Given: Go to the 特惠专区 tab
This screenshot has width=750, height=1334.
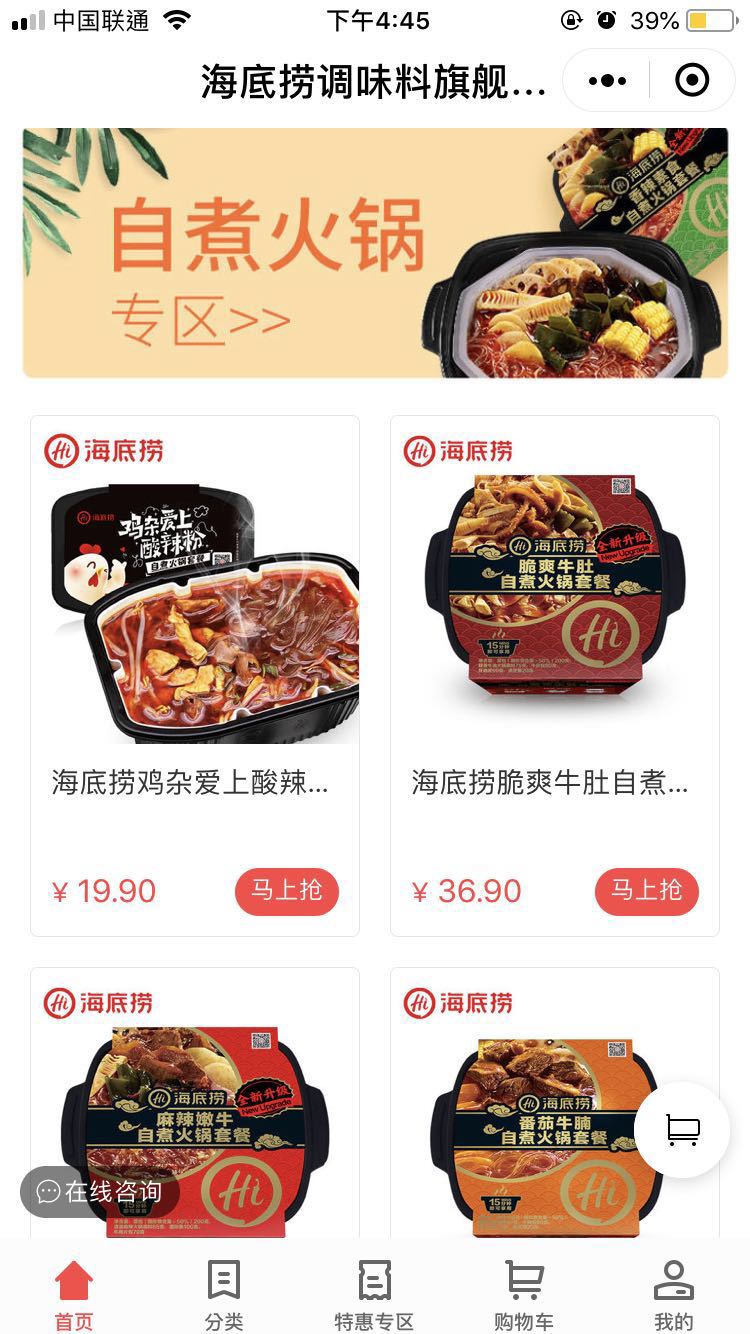Looking at the screenshot, I should pyautogui.click(x=374, y=1295).
